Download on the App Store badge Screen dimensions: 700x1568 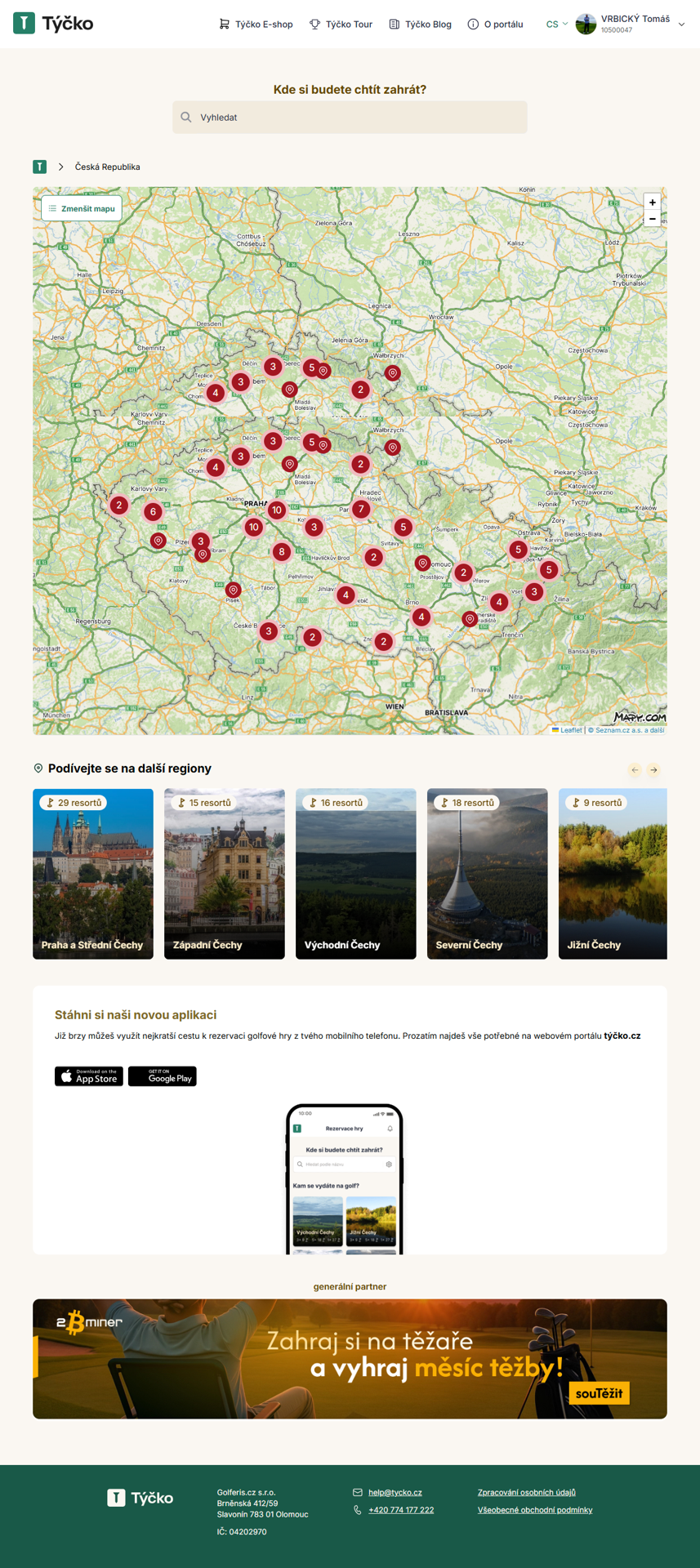click(89, 1076)
